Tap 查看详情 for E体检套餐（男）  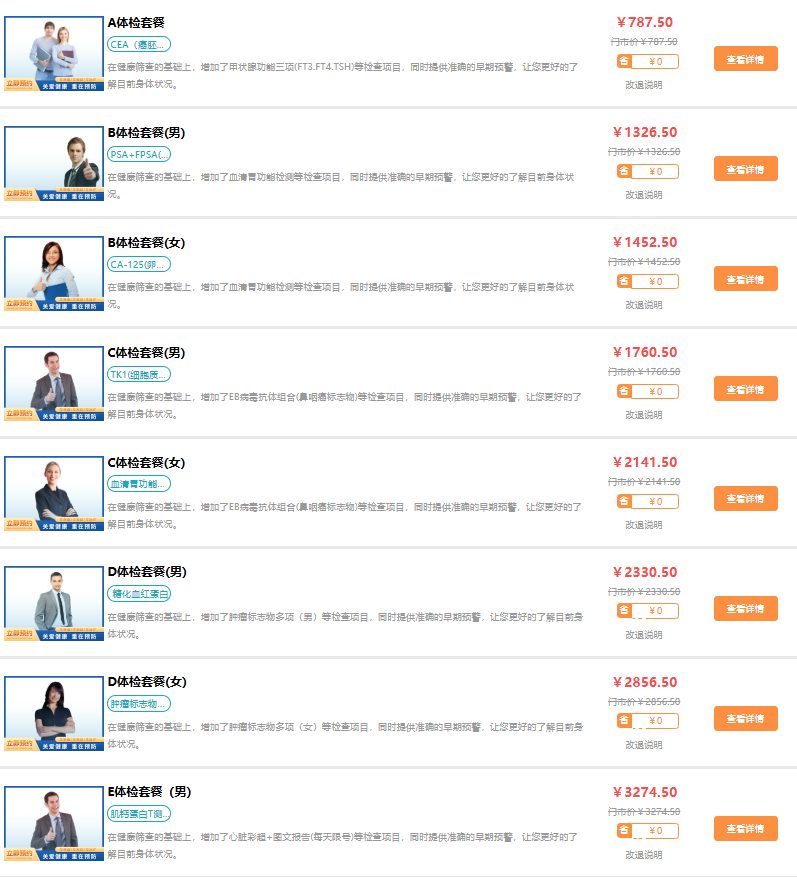click(x=745, y=828)
